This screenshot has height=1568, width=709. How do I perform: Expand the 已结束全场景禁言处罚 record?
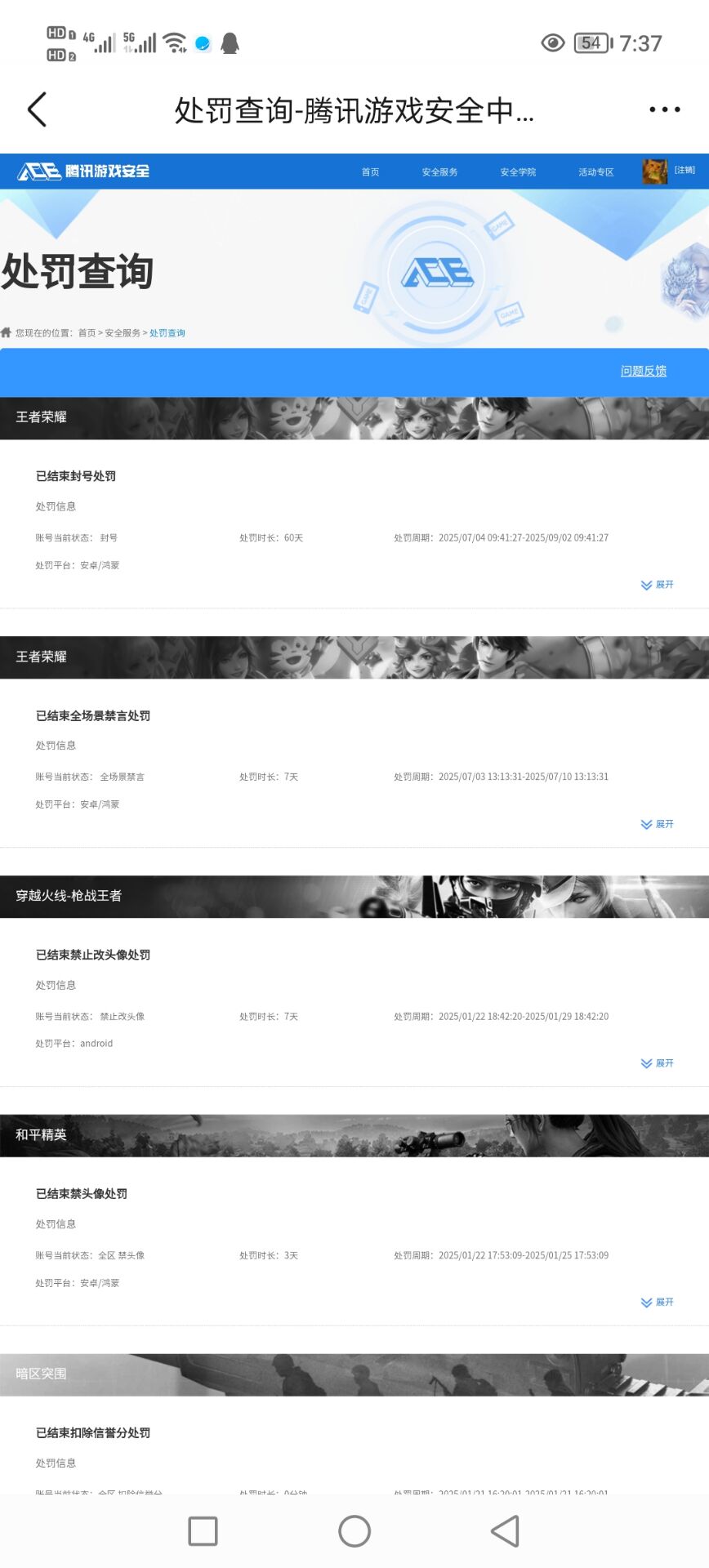click(658, 824)
